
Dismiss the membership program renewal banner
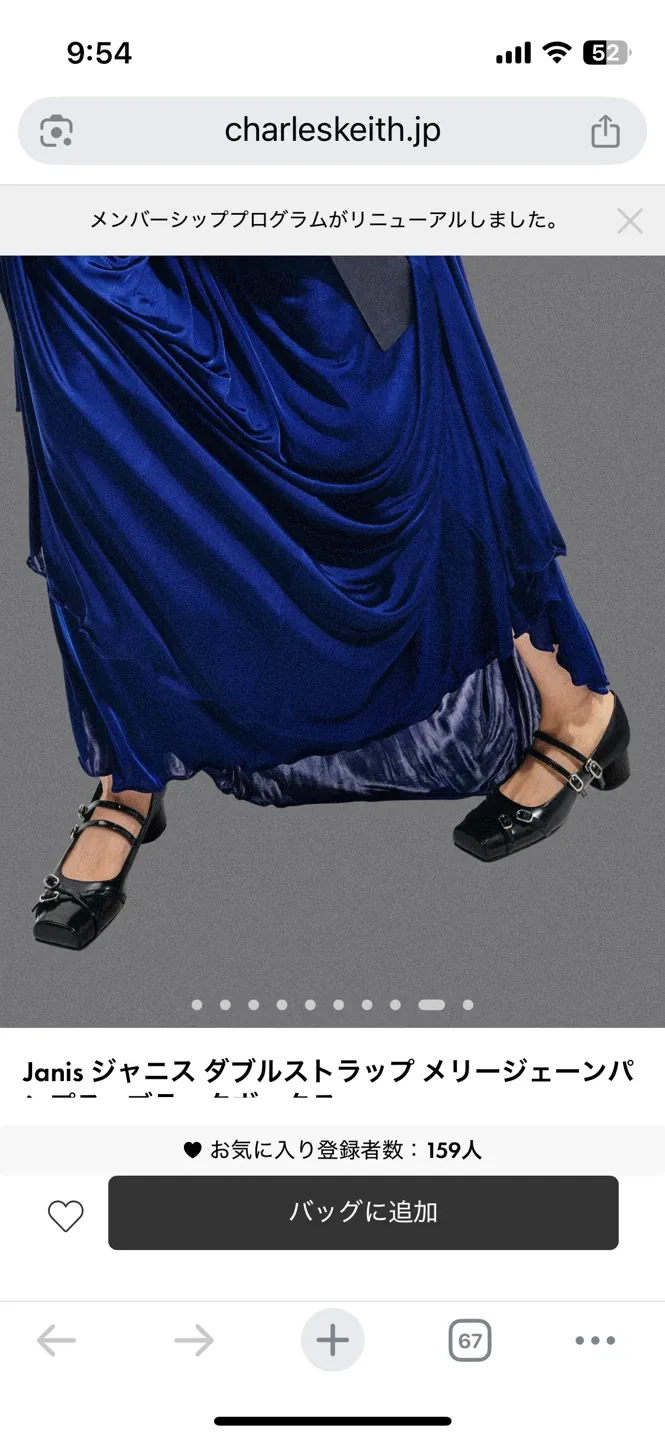630,221
